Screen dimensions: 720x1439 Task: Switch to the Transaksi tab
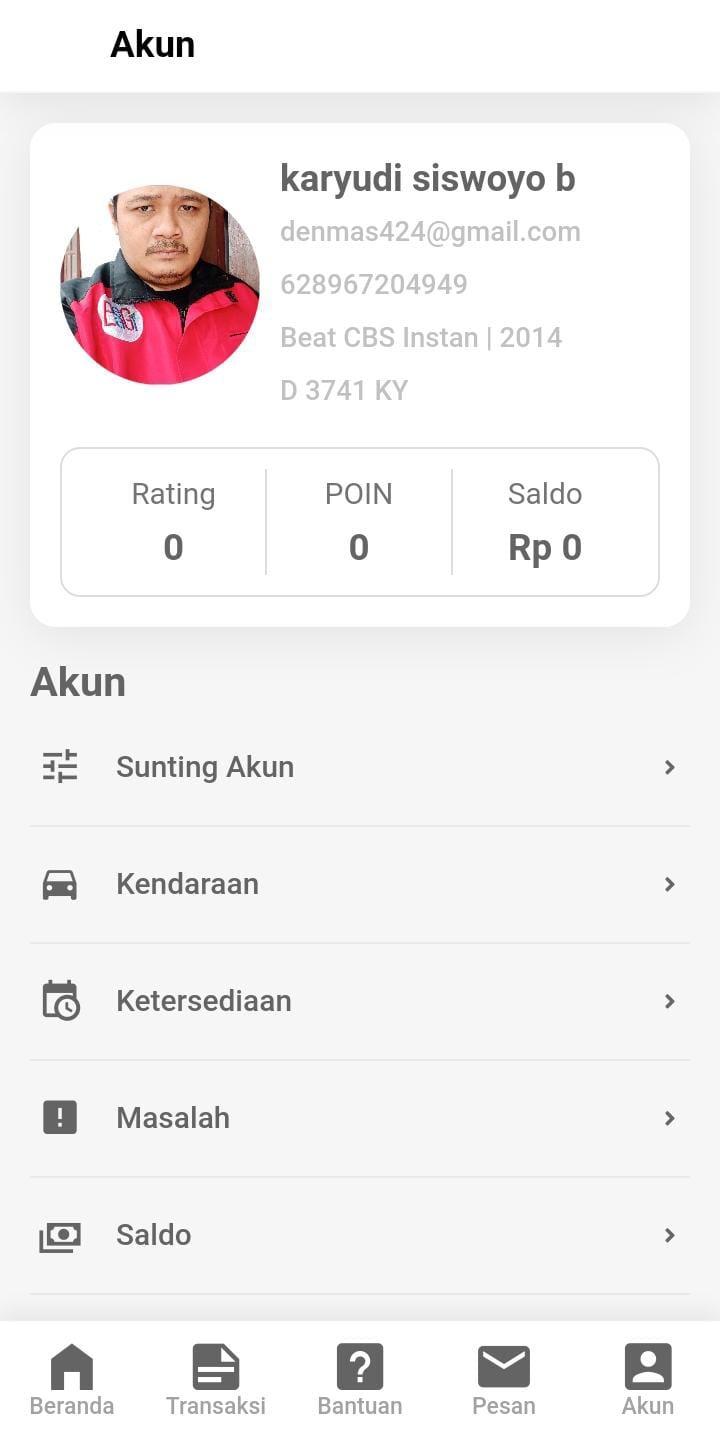click(x=216, y=1379)
